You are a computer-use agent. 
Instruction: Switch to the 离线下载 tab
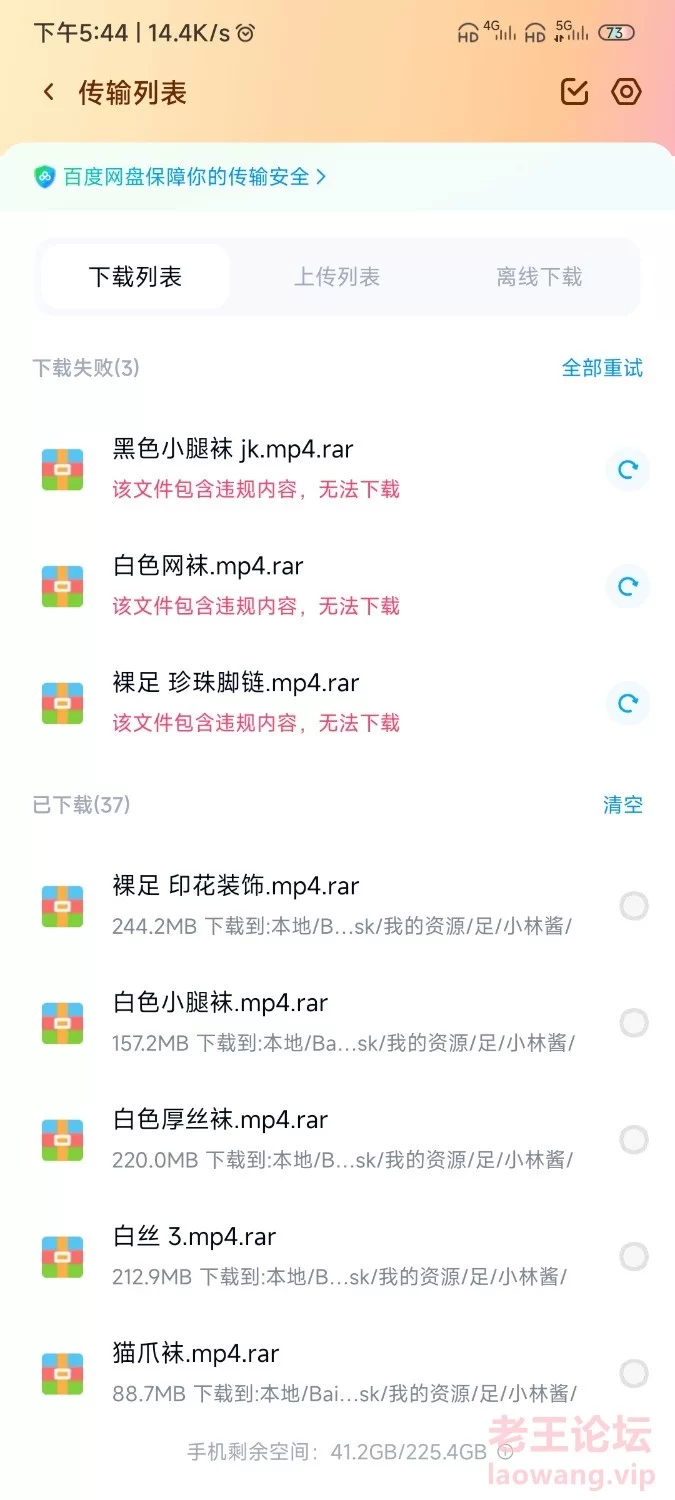(539, 277)
